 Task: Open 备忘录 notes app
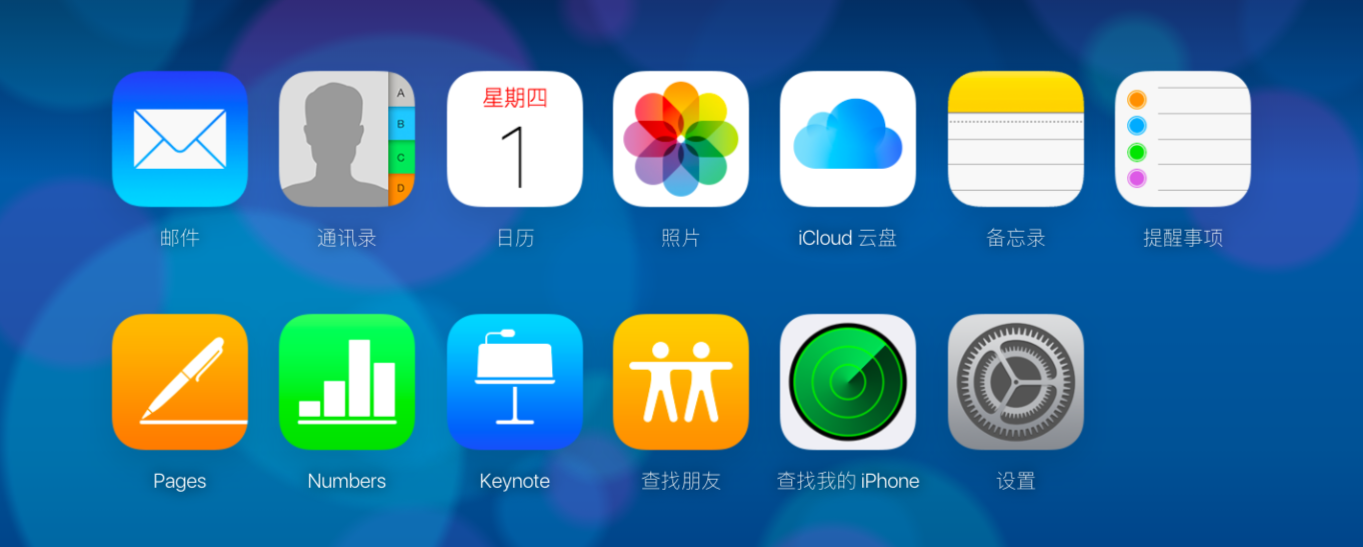1015,139
